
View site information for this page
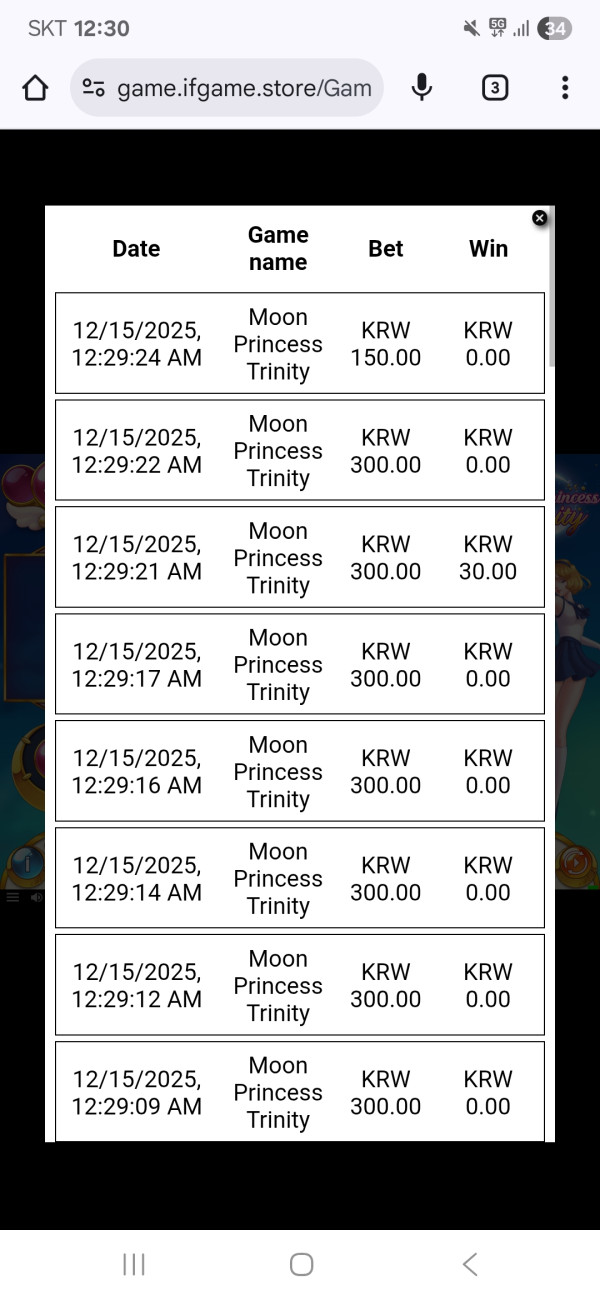click(94, 88)
